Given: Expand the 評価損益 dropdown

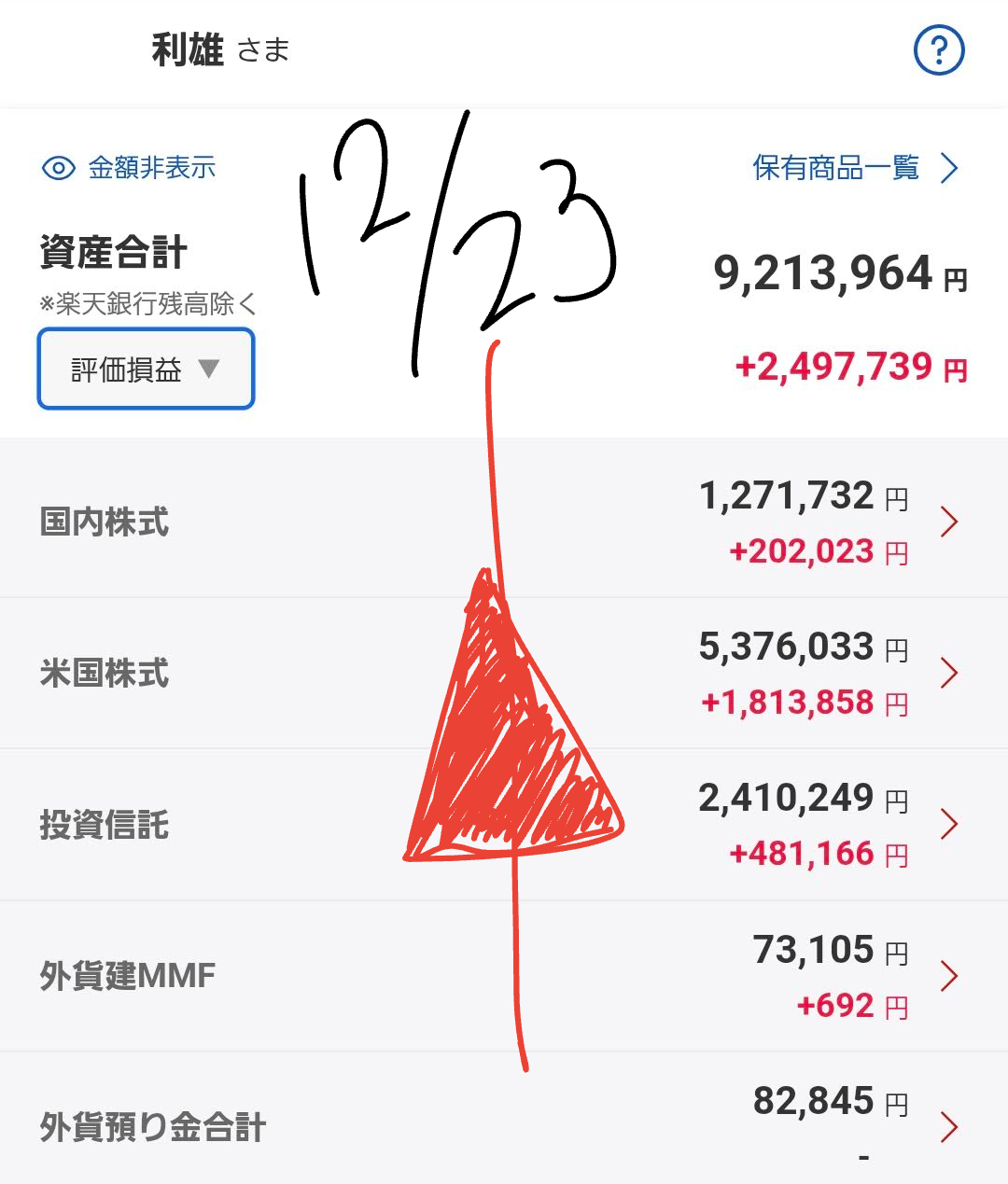Looking at the screenshot, I should (146, 369).
